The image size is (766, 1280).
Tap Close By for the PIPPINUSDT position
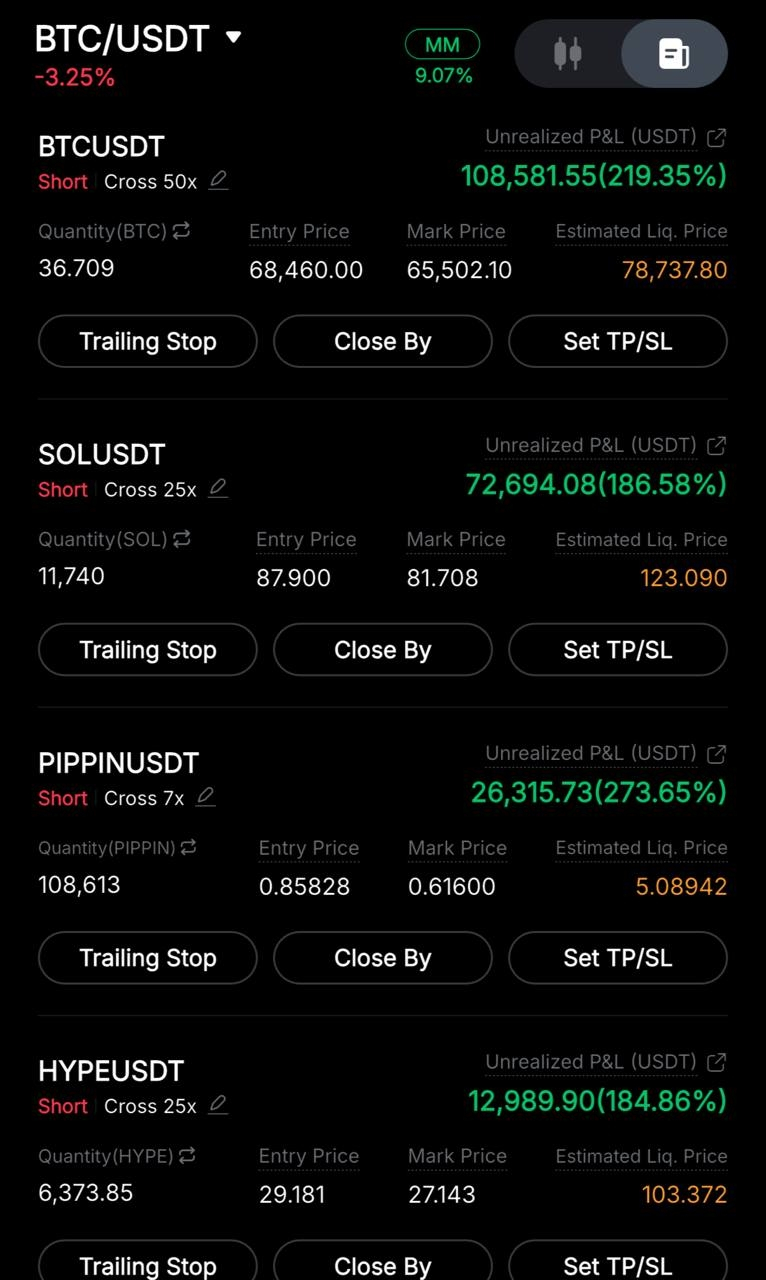tap(383, 958)
